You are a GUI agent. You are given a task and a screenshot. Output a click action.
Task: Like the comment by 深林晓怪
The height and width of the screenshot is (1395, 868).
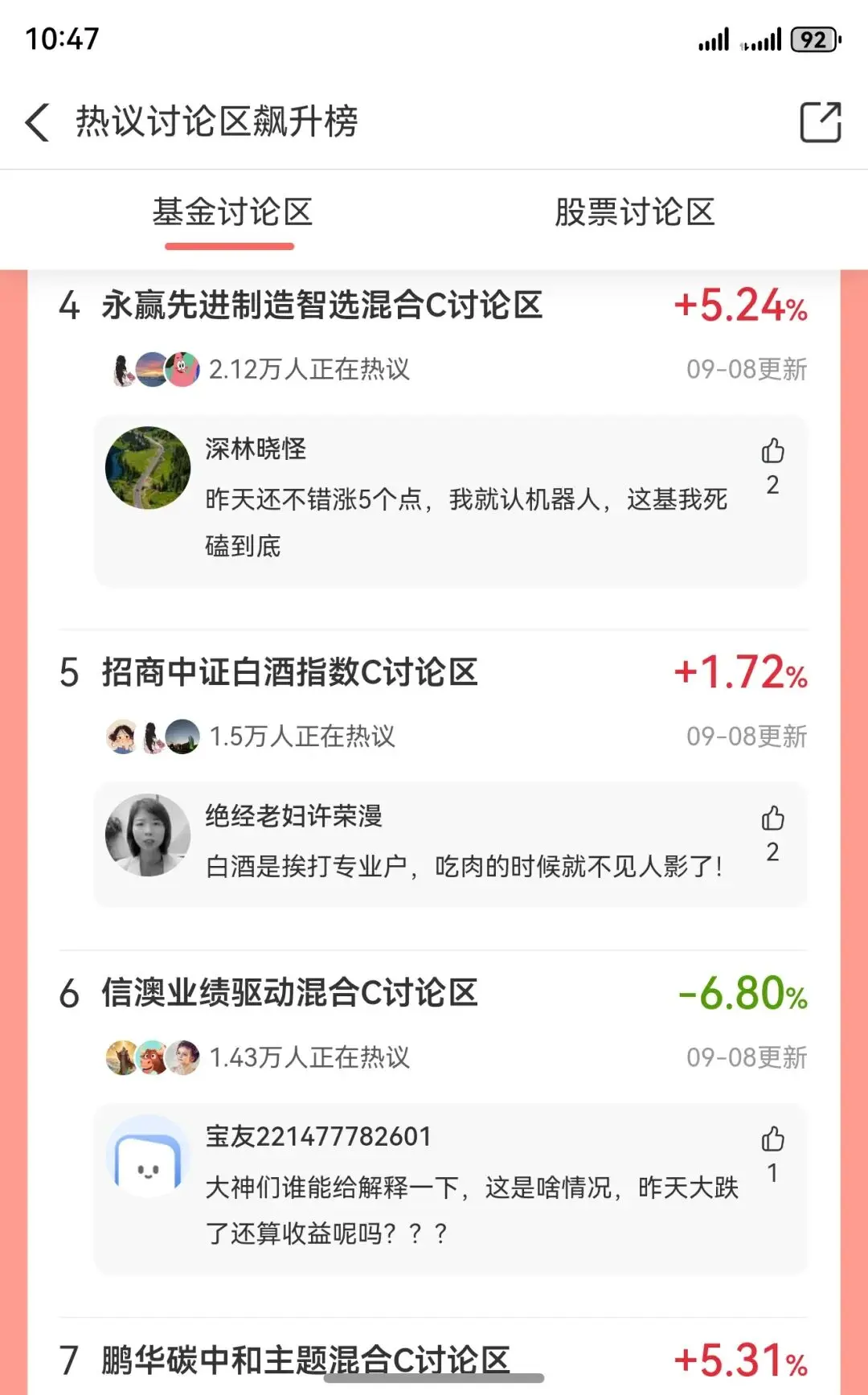(x=772, y=453)
